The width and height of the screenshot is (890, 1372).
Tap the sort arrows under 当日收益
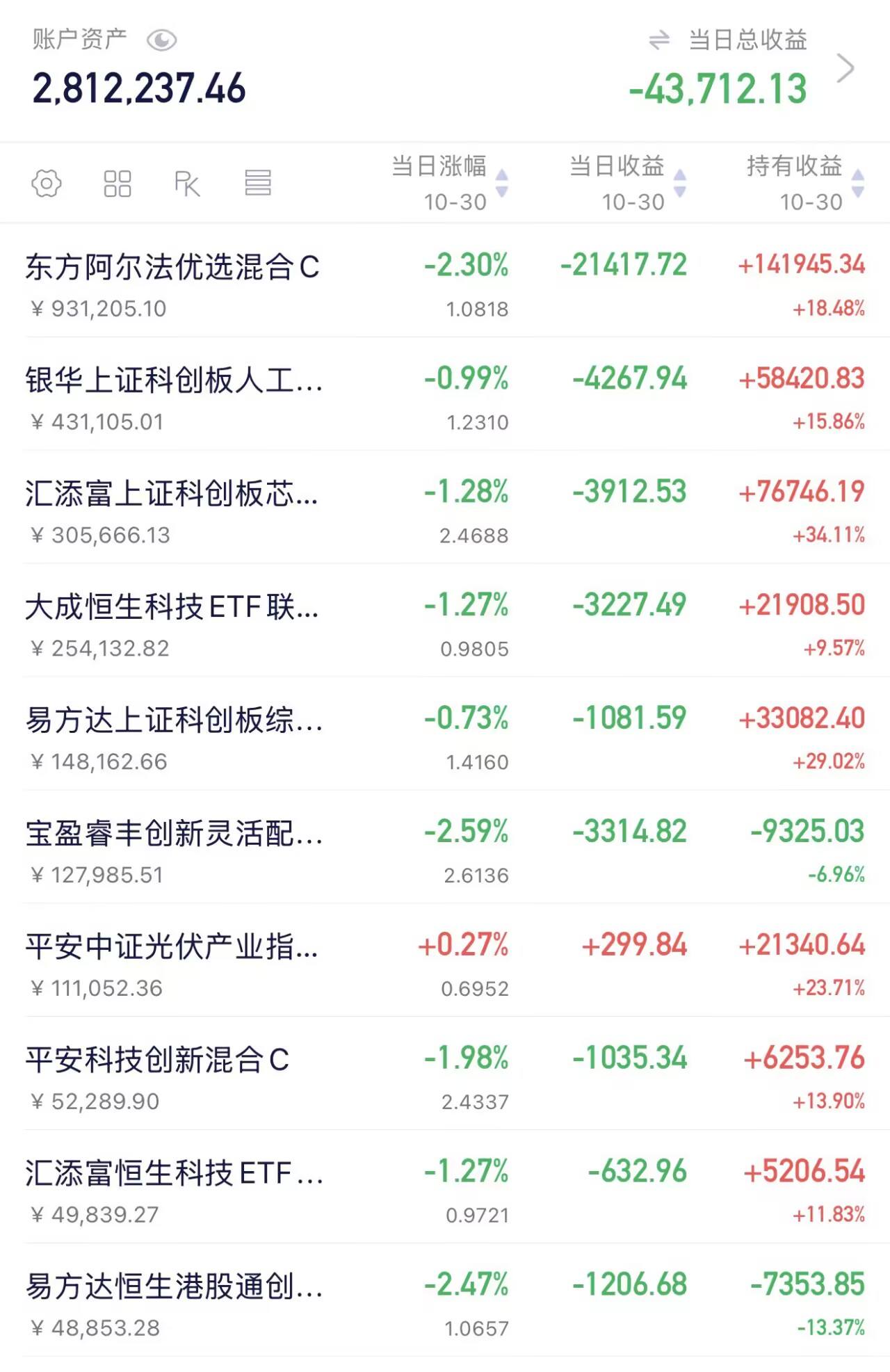[678, 182]
